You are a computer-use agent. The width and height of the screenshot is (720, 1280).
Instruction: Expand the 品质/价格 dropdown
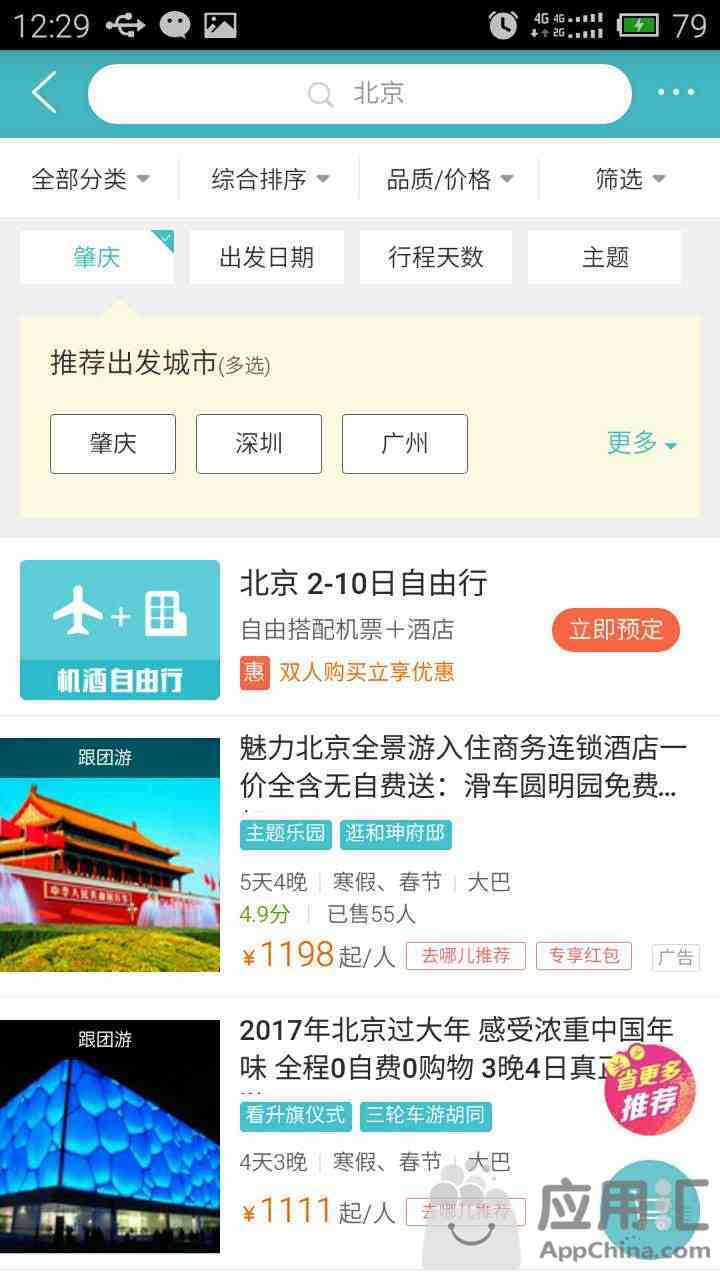450,179
